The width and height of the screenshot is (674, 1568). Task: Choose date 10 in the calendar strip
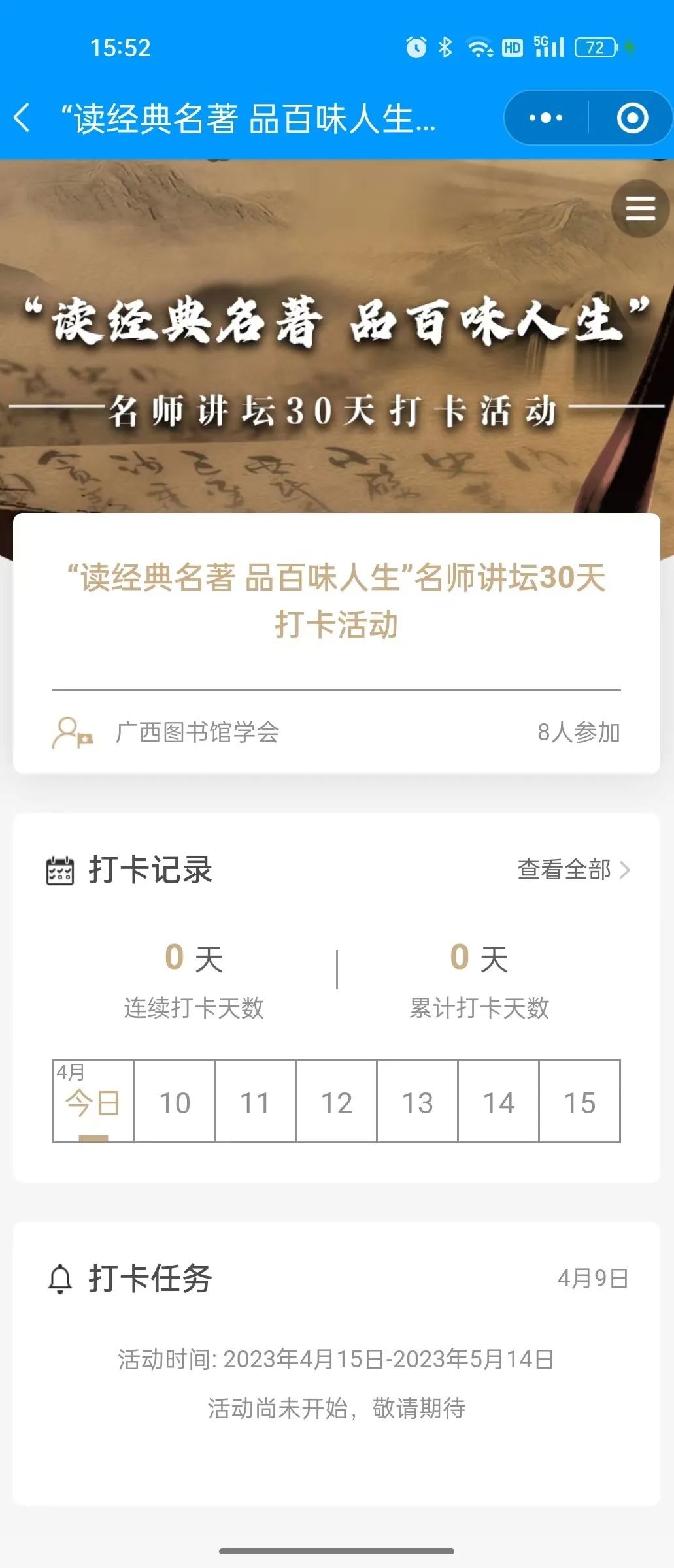point(175,1103)
